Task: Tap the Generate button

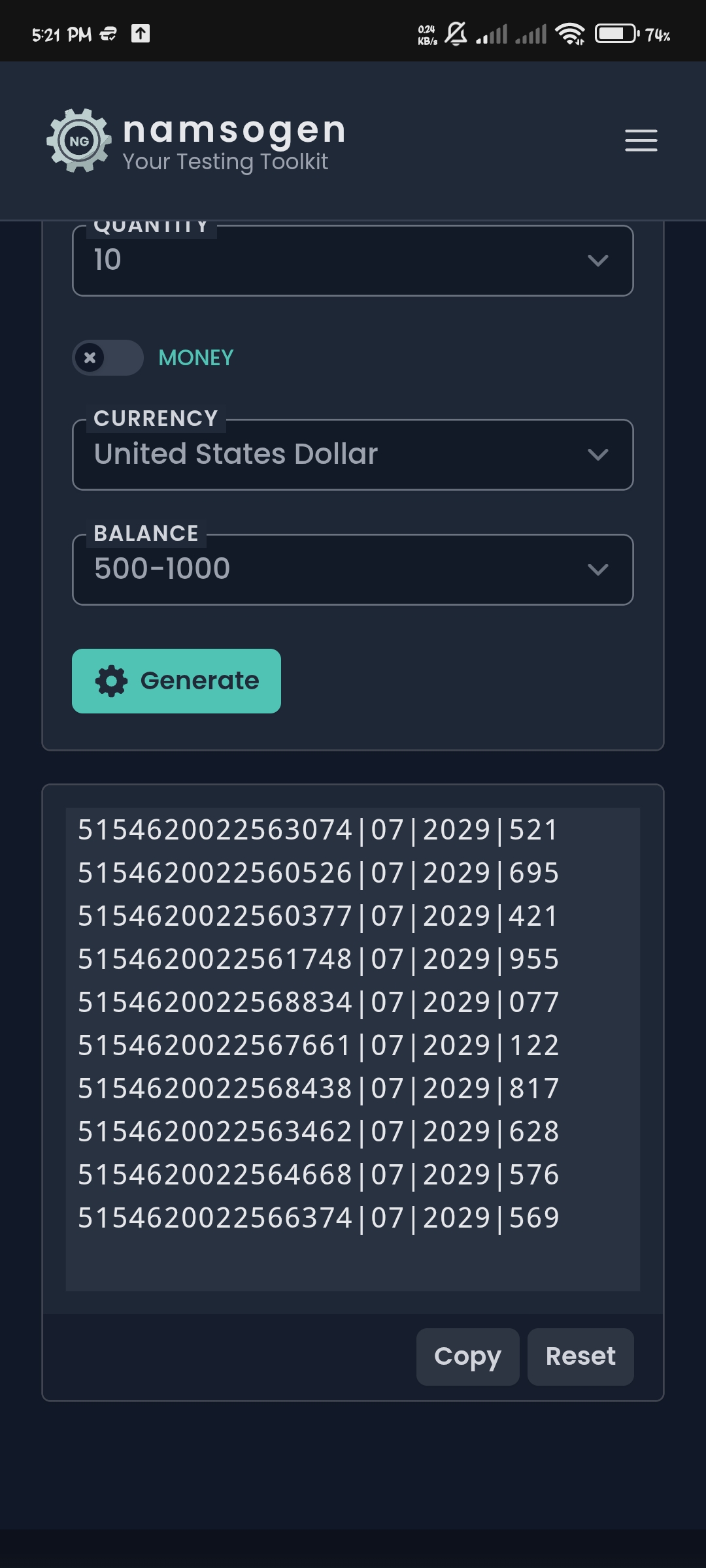Action: point(176,681)
